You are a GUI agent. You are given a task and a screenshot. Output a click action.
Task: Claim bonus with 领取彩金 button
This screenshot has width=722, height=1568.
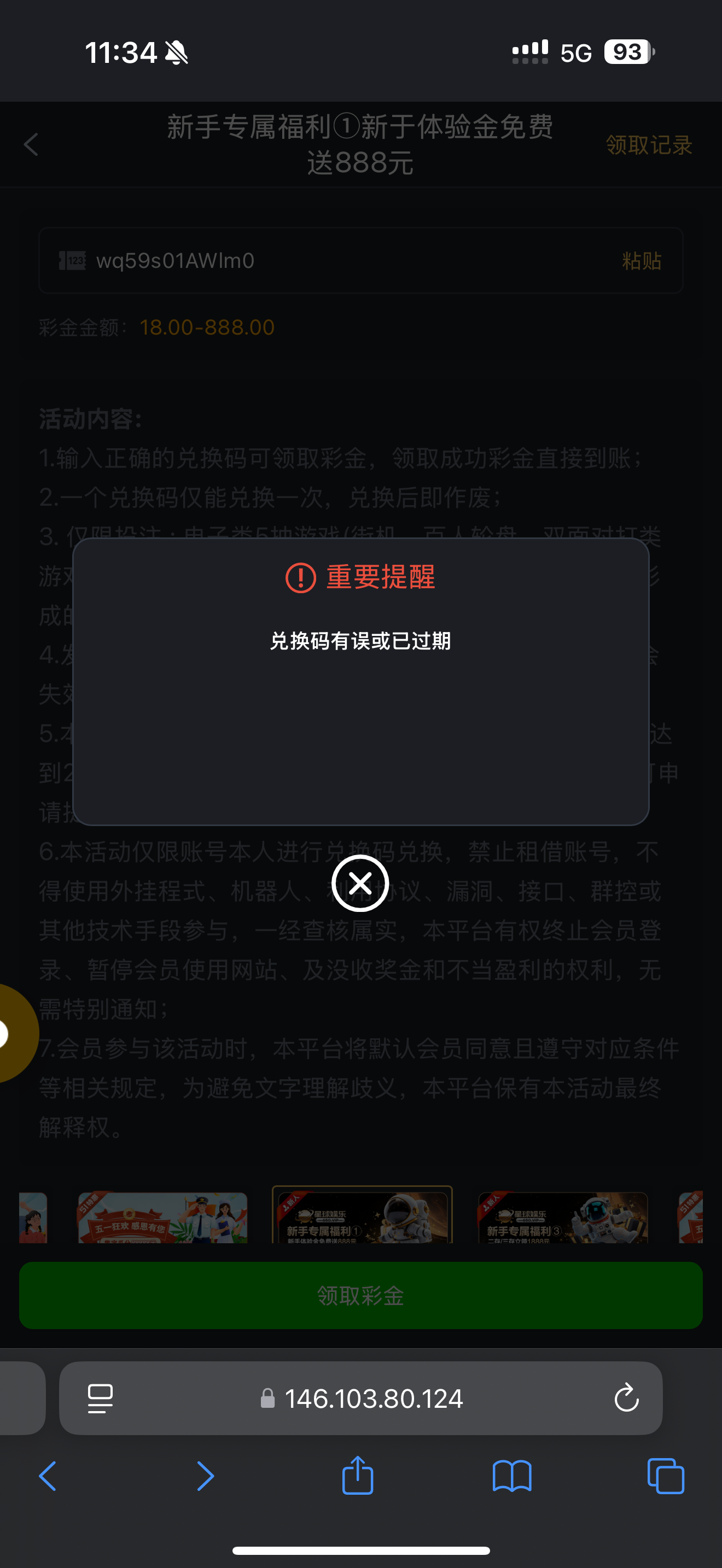(360, 1295)
